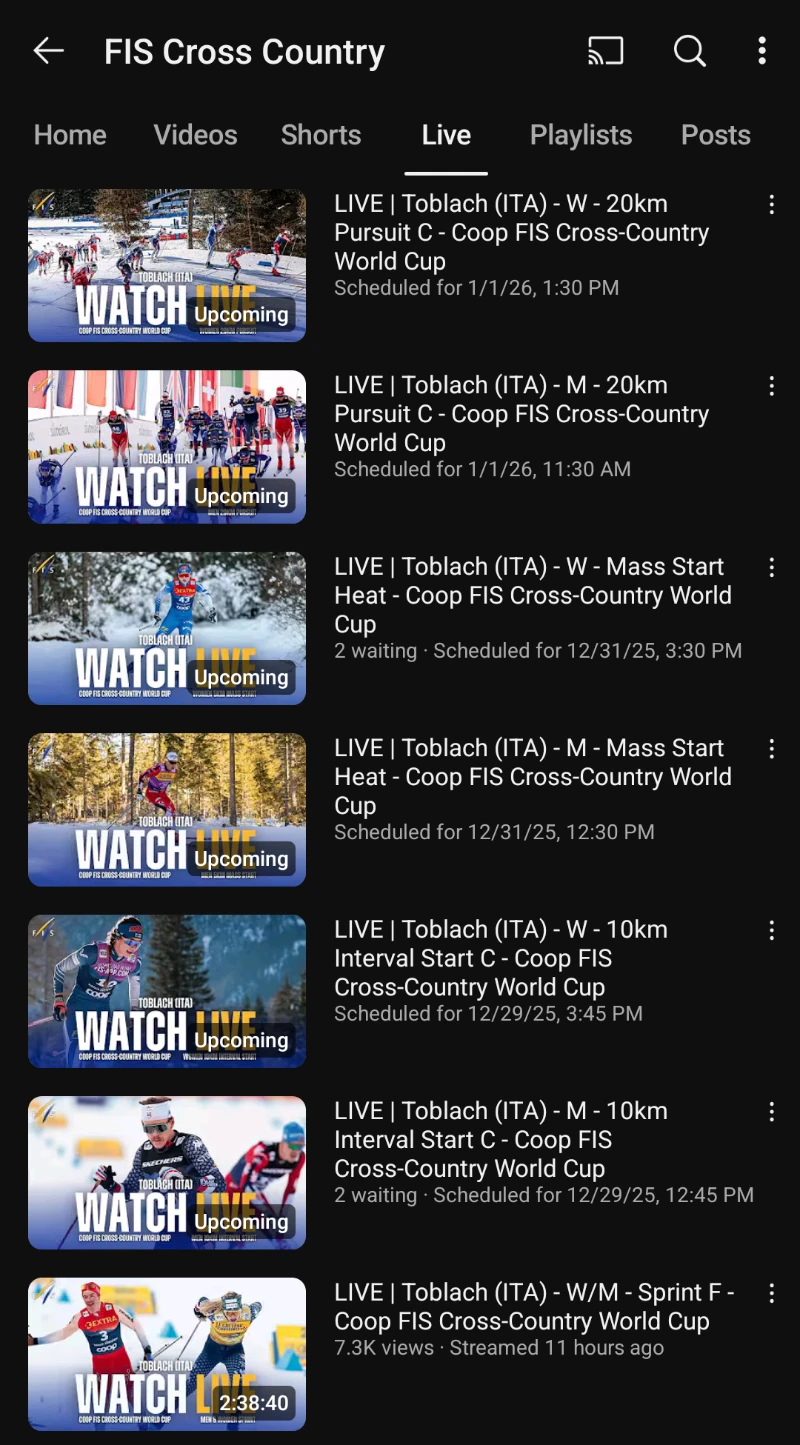Tap the back arrow to leave the channel

tap(48, 51)
